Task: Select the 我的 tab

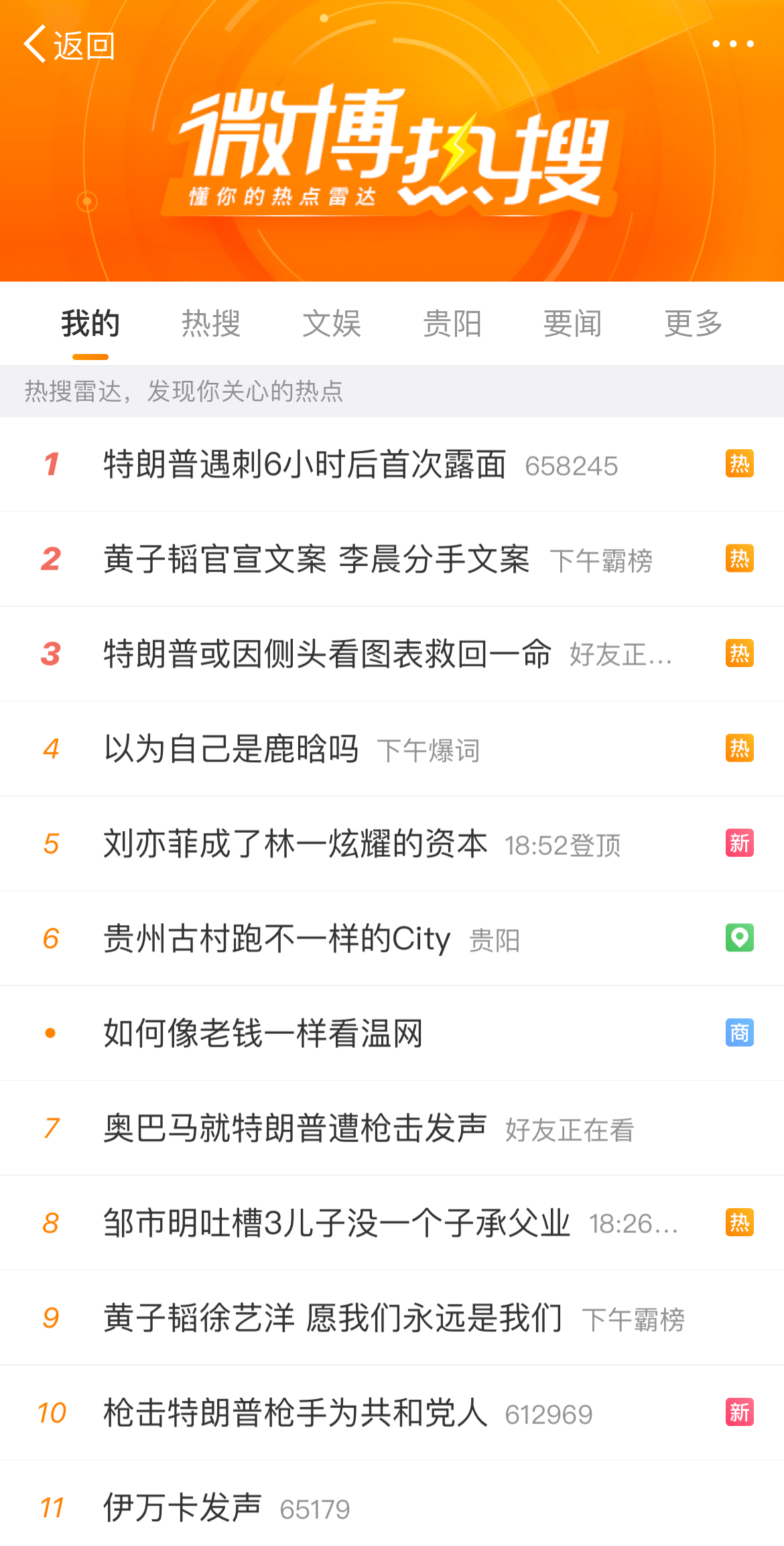Action: coord(90,324)
